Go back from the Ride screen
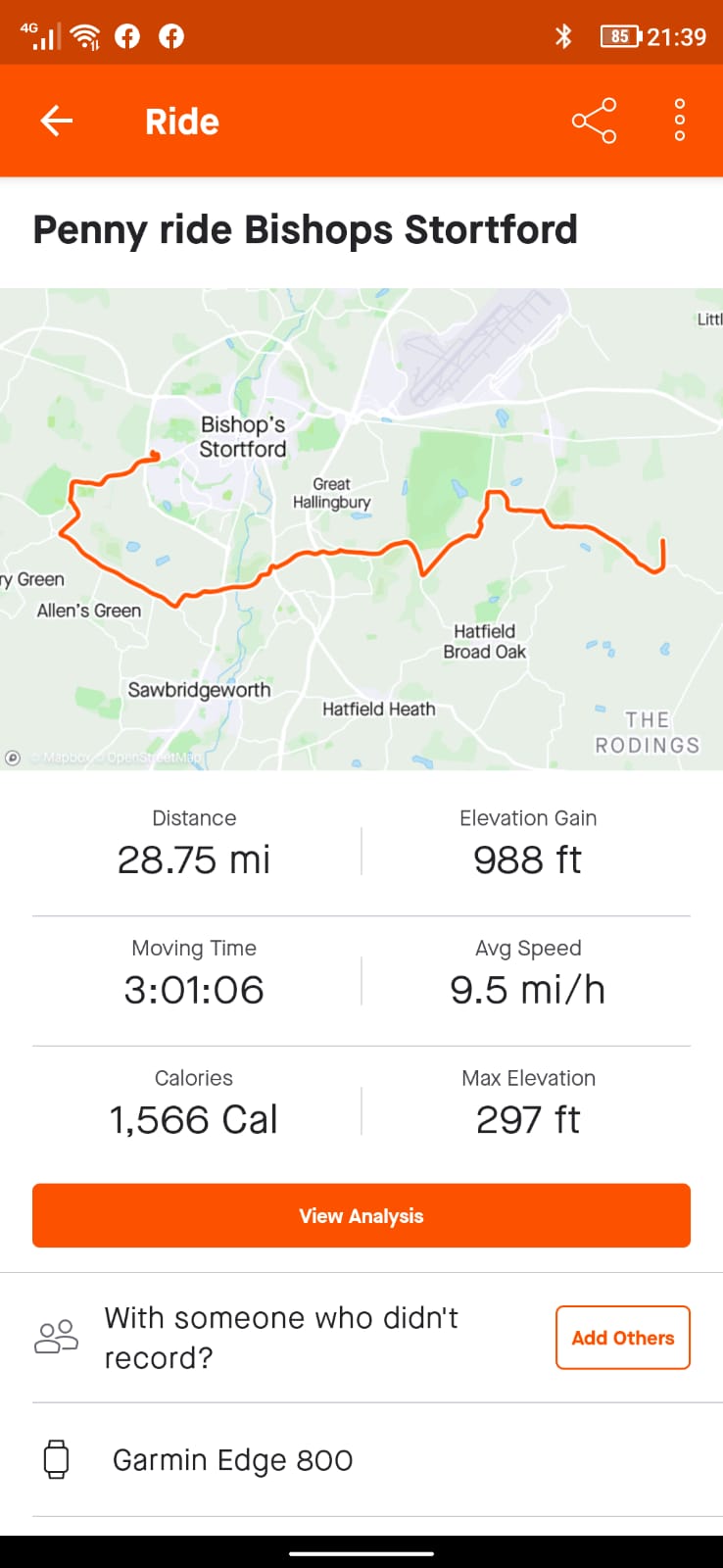723x1568 pixels. (57, 121)
